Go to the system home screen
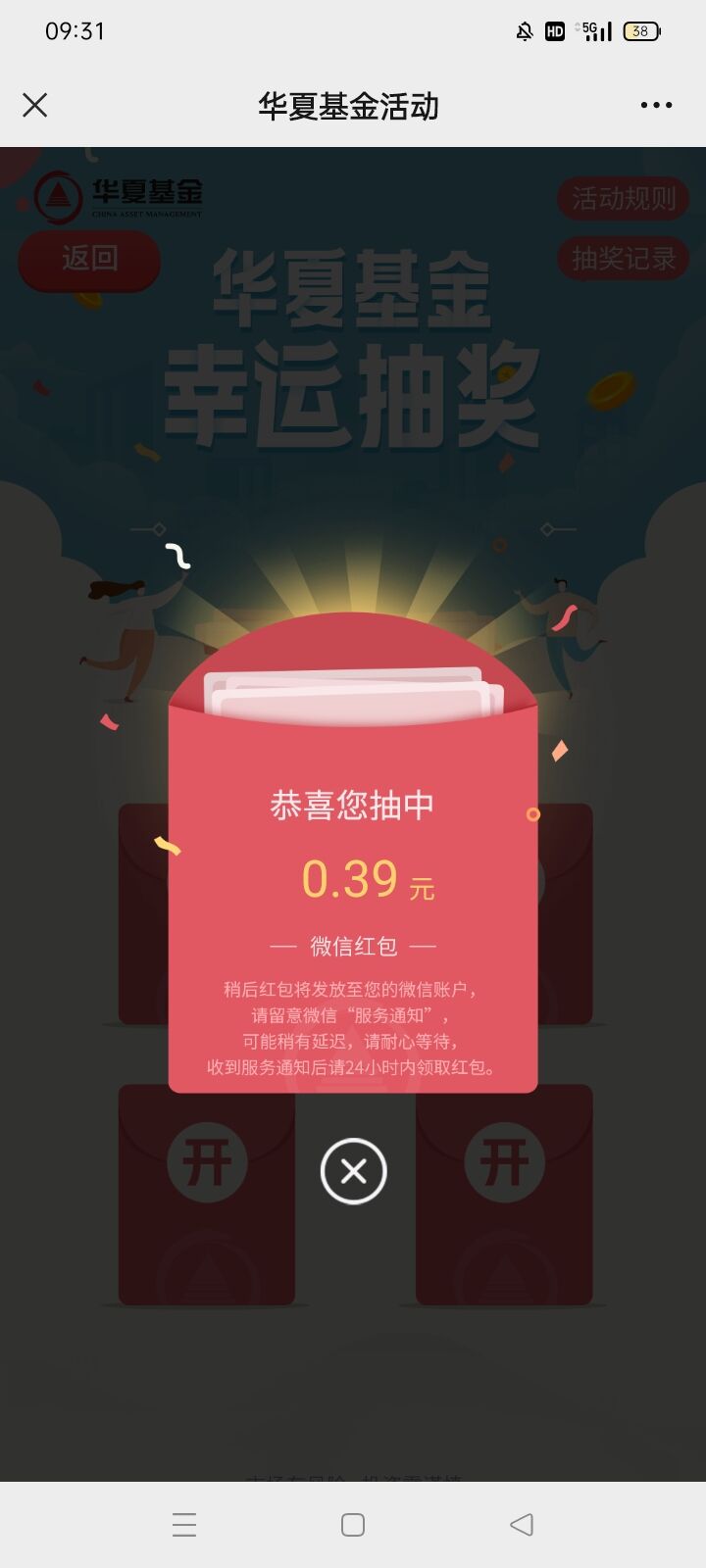 [353, 1525]
